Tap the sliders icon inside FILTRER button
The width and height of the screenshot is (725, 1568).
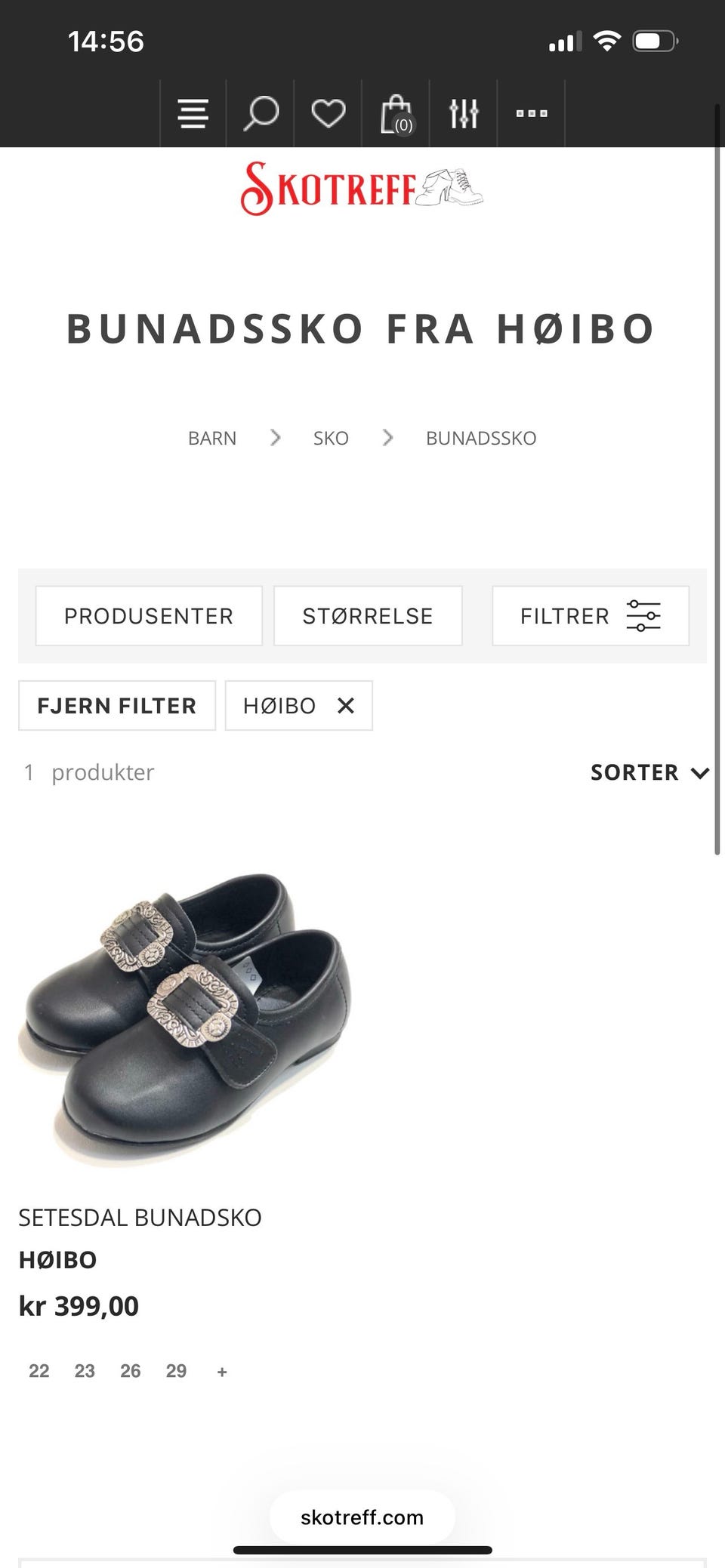[x=643, y=615]
